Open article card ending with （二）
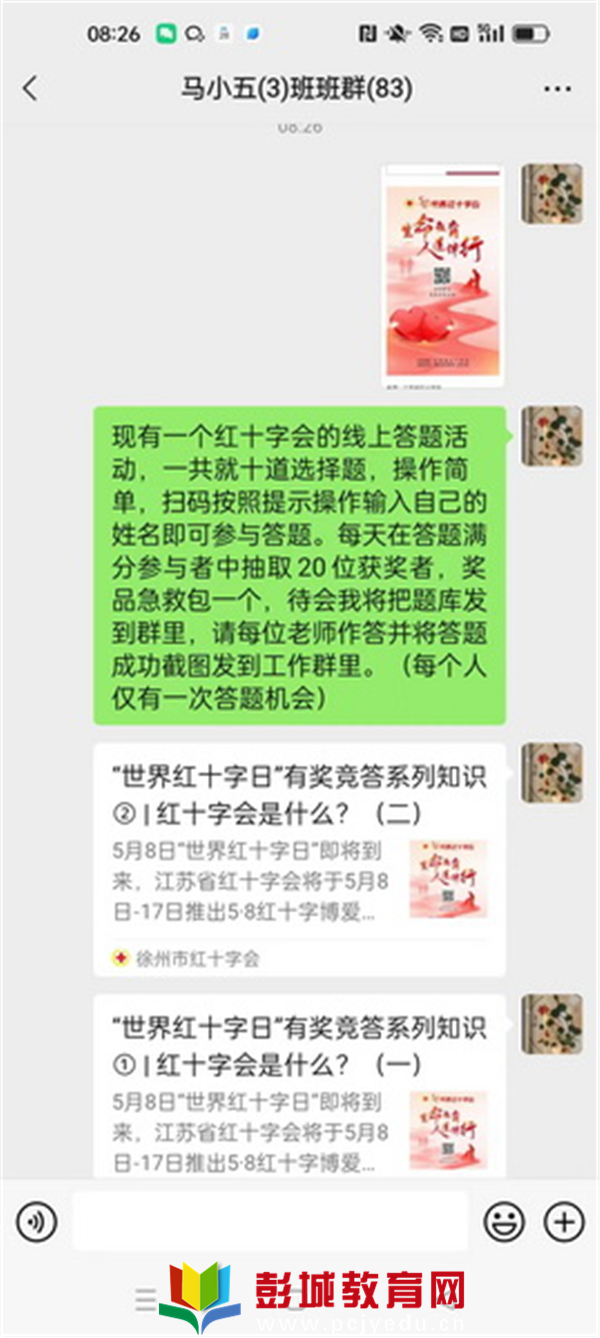 299,859
